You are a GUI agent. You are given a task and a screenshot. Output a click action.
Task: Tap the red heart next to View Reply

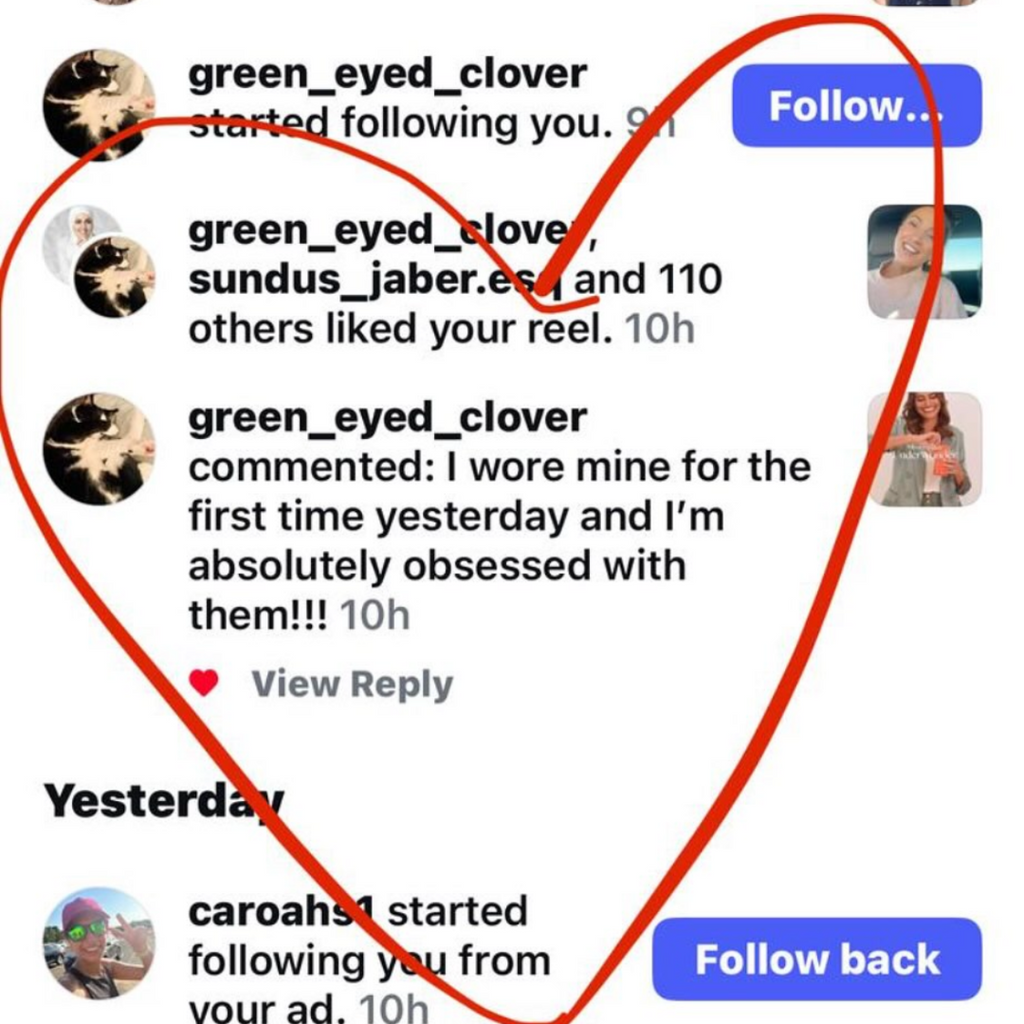pos(204,683)
